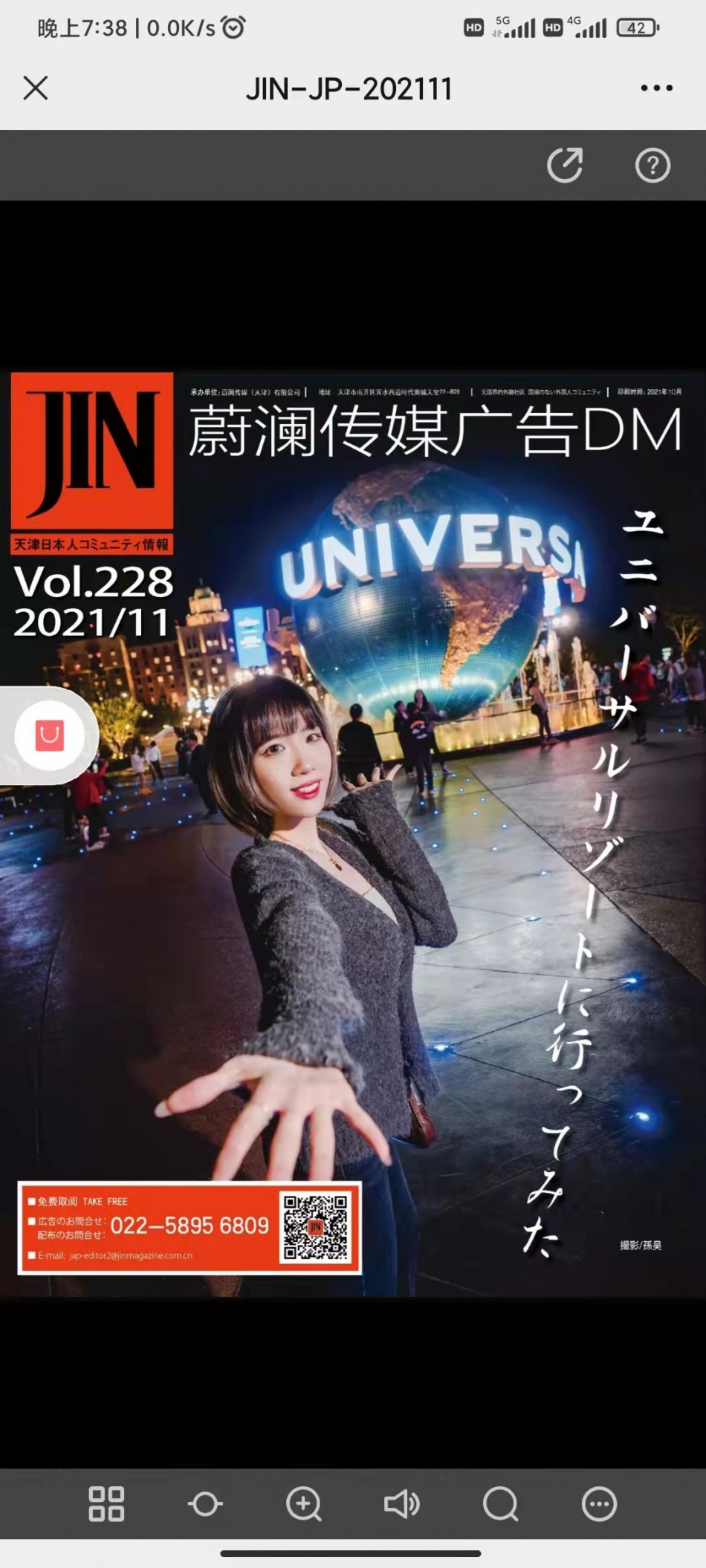The width and height of the screenshot is (706, 1568).
Task: Tap the circle slider toolbar icon
Action: 205,1504
